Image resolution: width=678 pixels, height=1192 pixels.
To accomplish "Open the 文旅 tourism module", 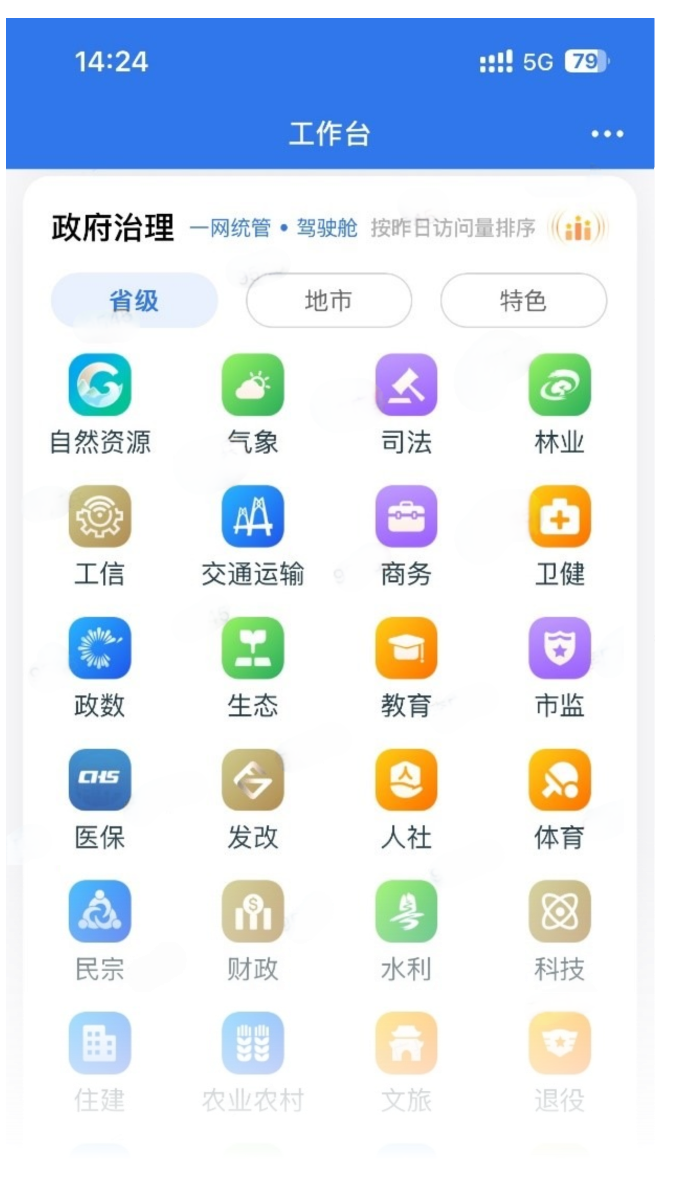I will (406, 1044).
